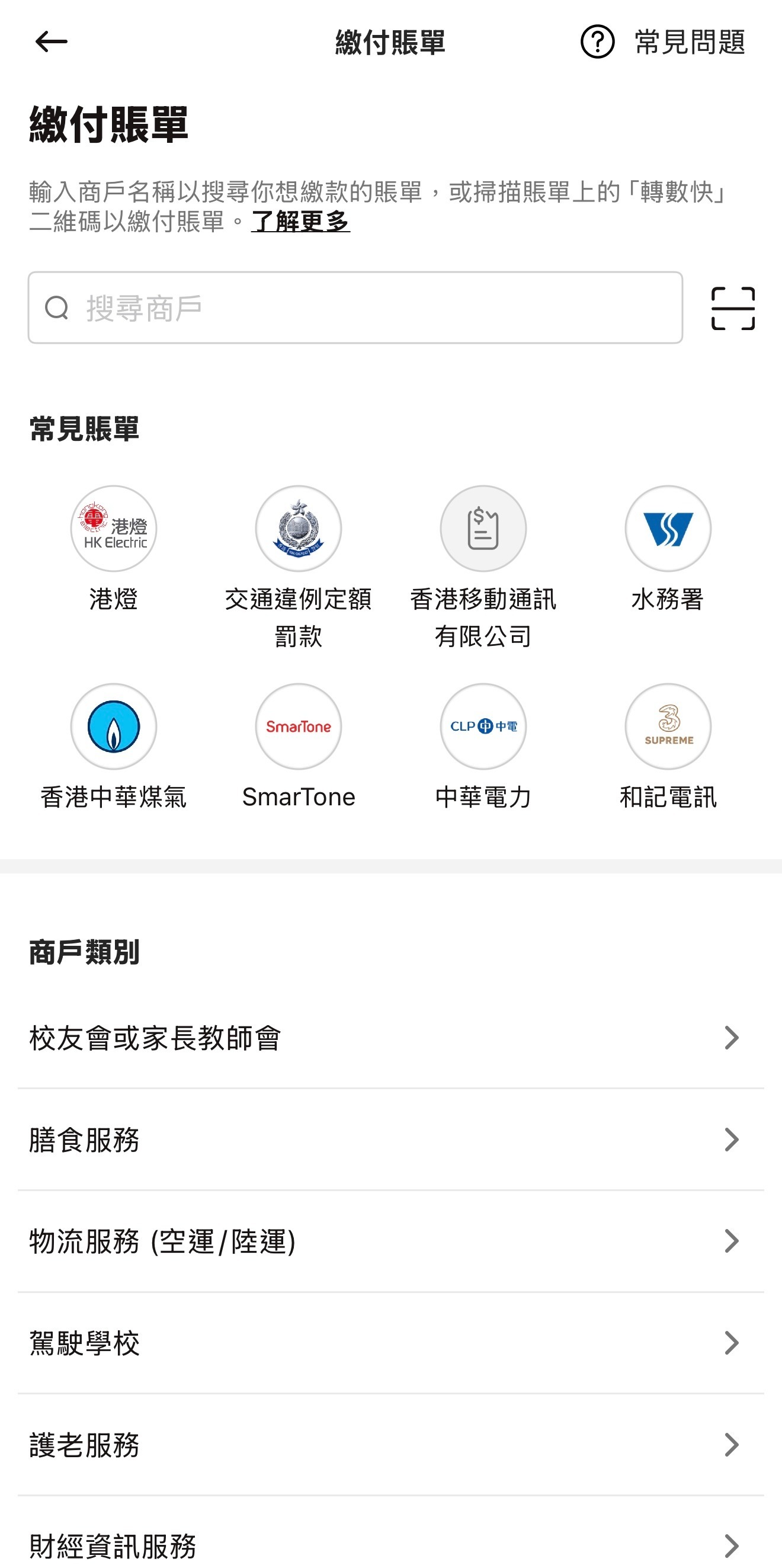Viewport: 782px width, 1568px height.
Task: Open 常見問題 help page
Action: tap(663, 42)
